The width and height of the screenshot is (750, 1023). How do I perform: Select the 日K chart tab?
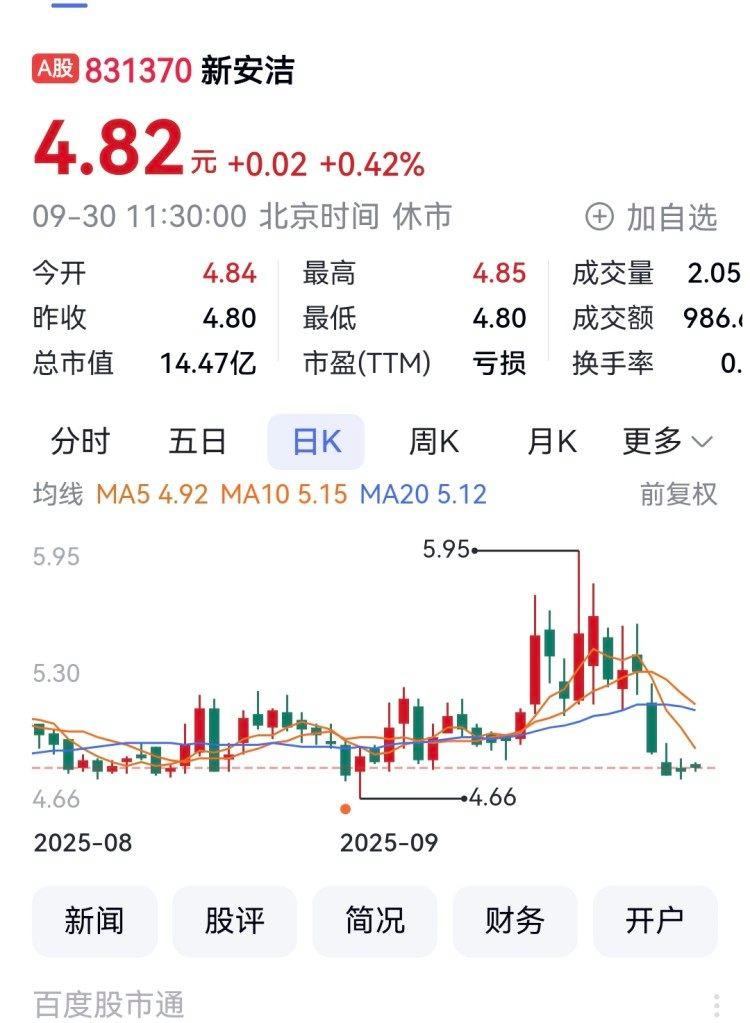[316, 441]
